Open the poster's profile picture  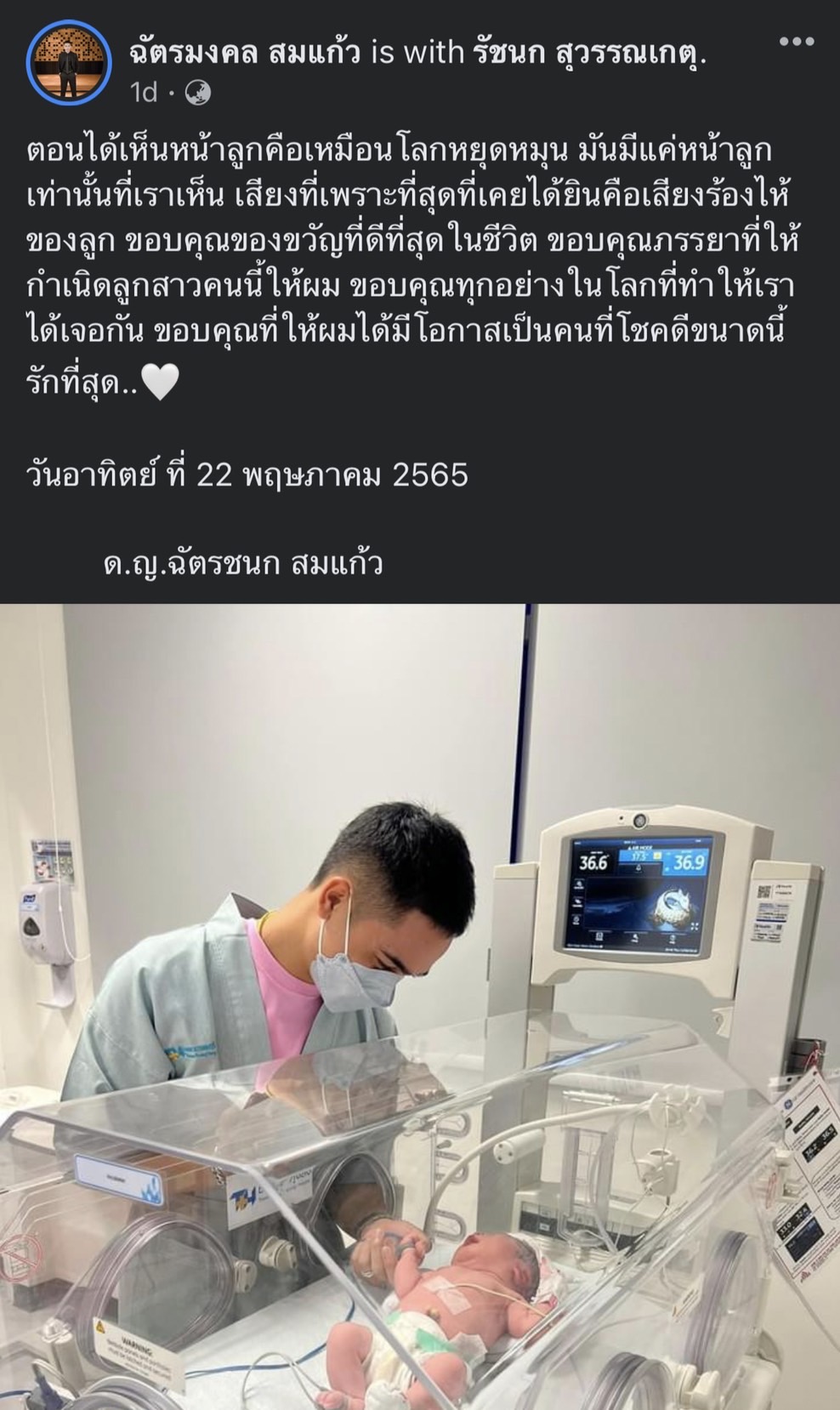69,60
